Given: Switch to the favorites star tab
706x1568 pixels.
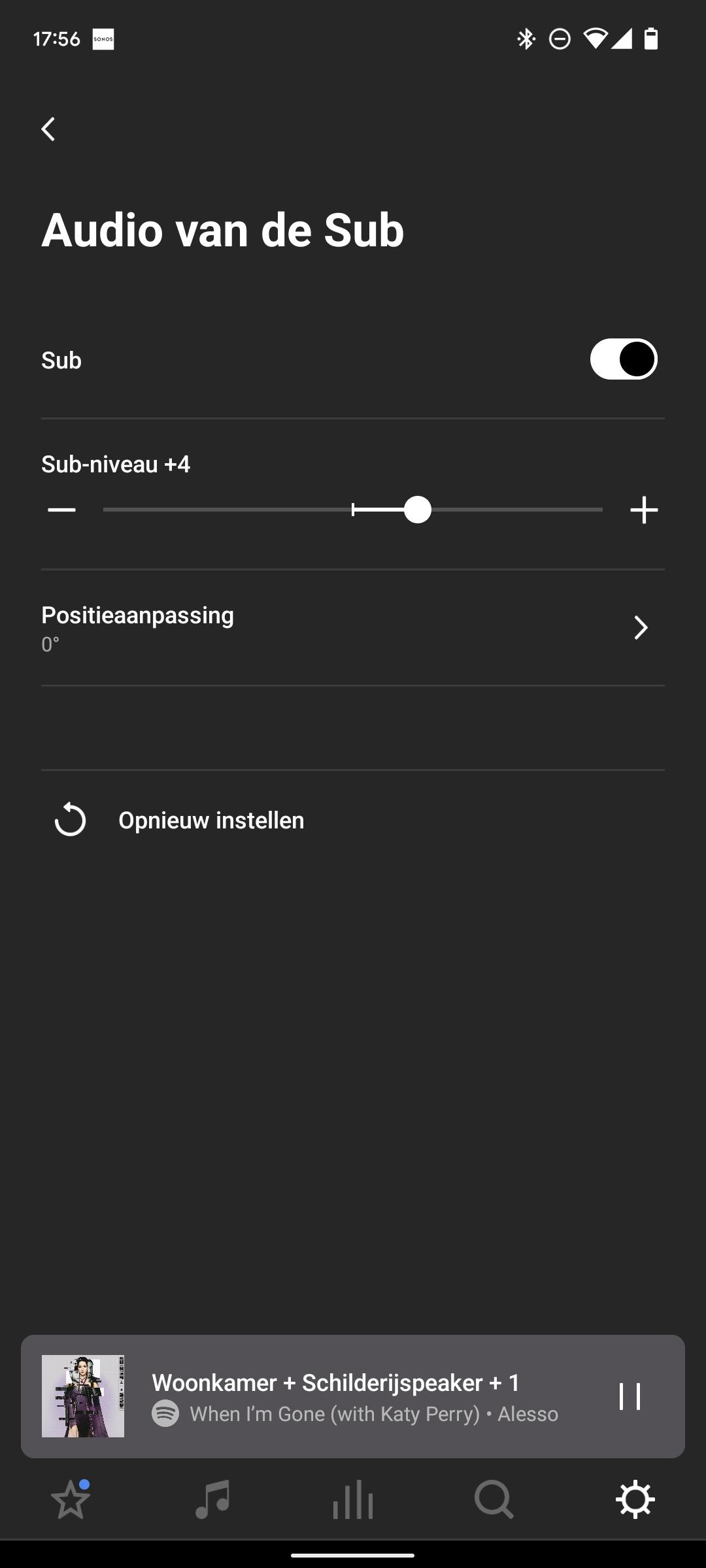Looking at the screenshot, I should pos(71,1500).
